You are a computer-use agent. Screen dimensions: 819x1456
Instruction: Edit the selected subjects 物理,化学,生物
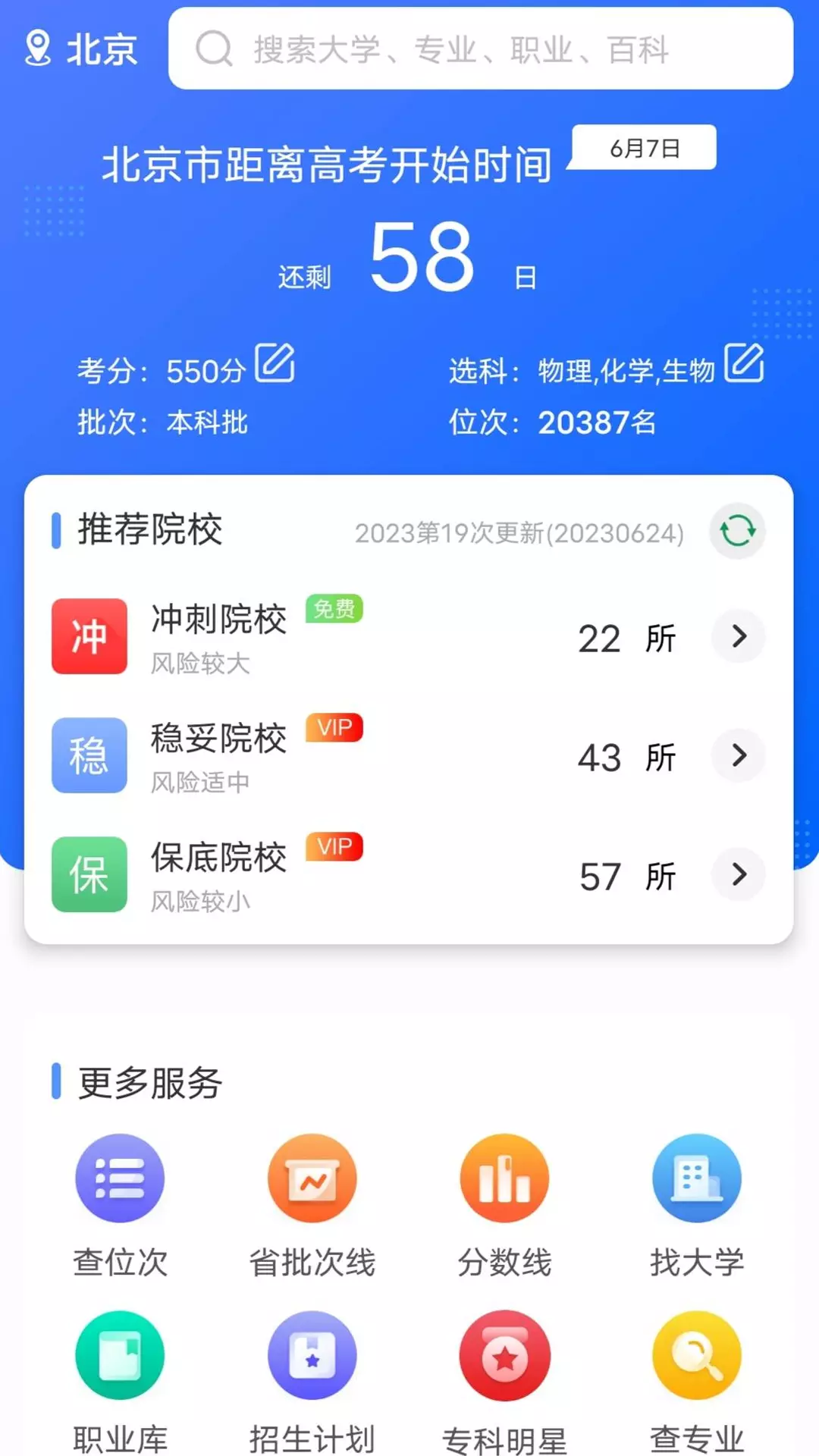pyautogui.click(x=744, y=363)
